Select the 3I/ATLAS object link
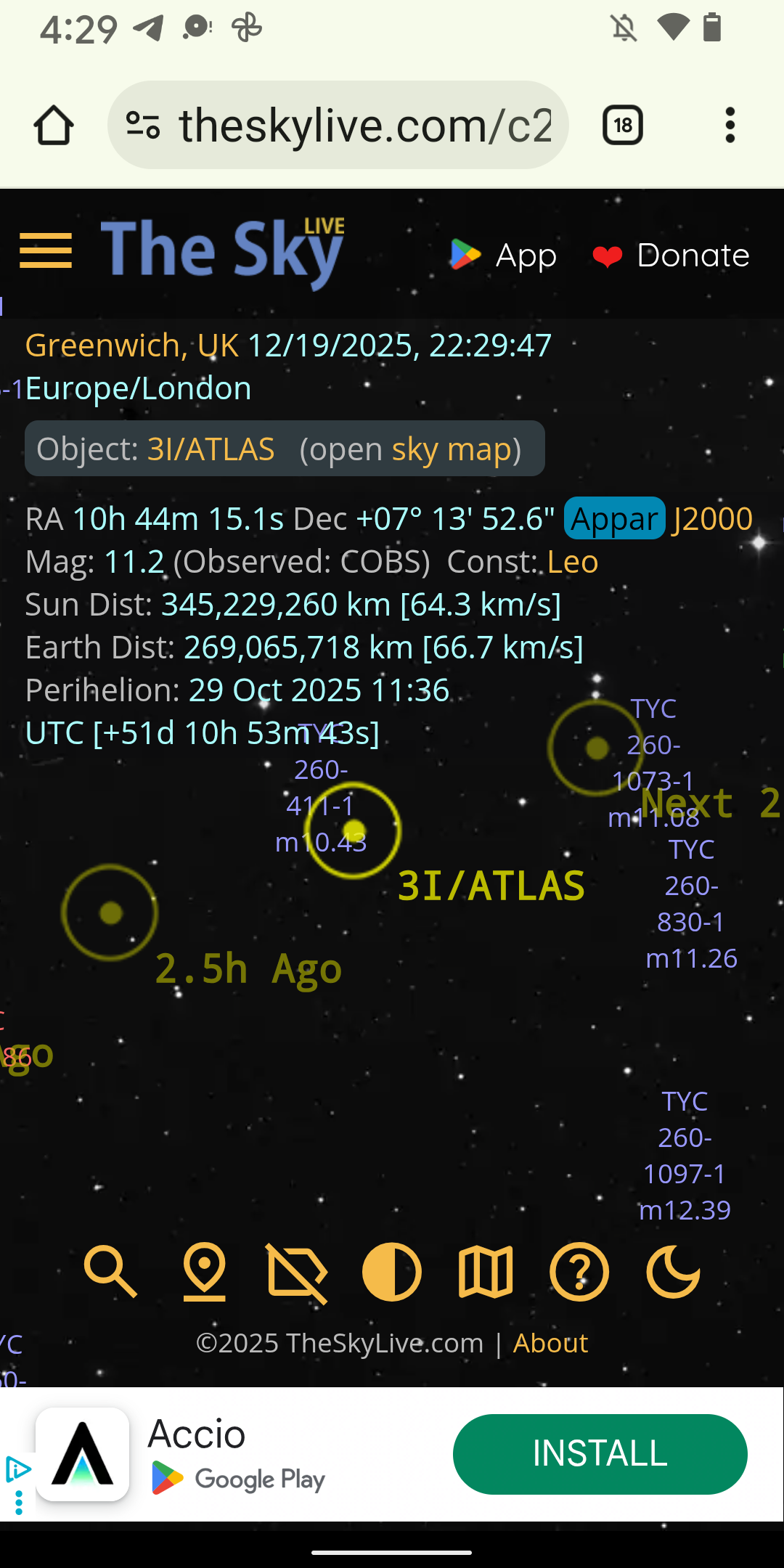 pyautogui.click(x=211, y=449)
